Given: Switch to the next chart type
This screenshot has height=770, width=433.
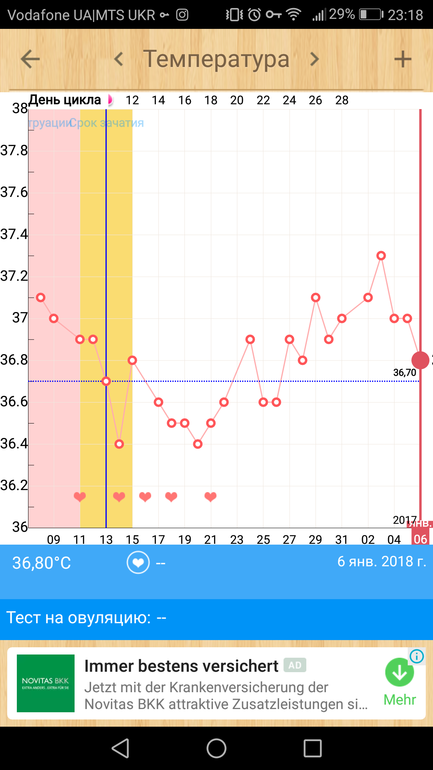Looking at the screenshot, I should point(314,59).
